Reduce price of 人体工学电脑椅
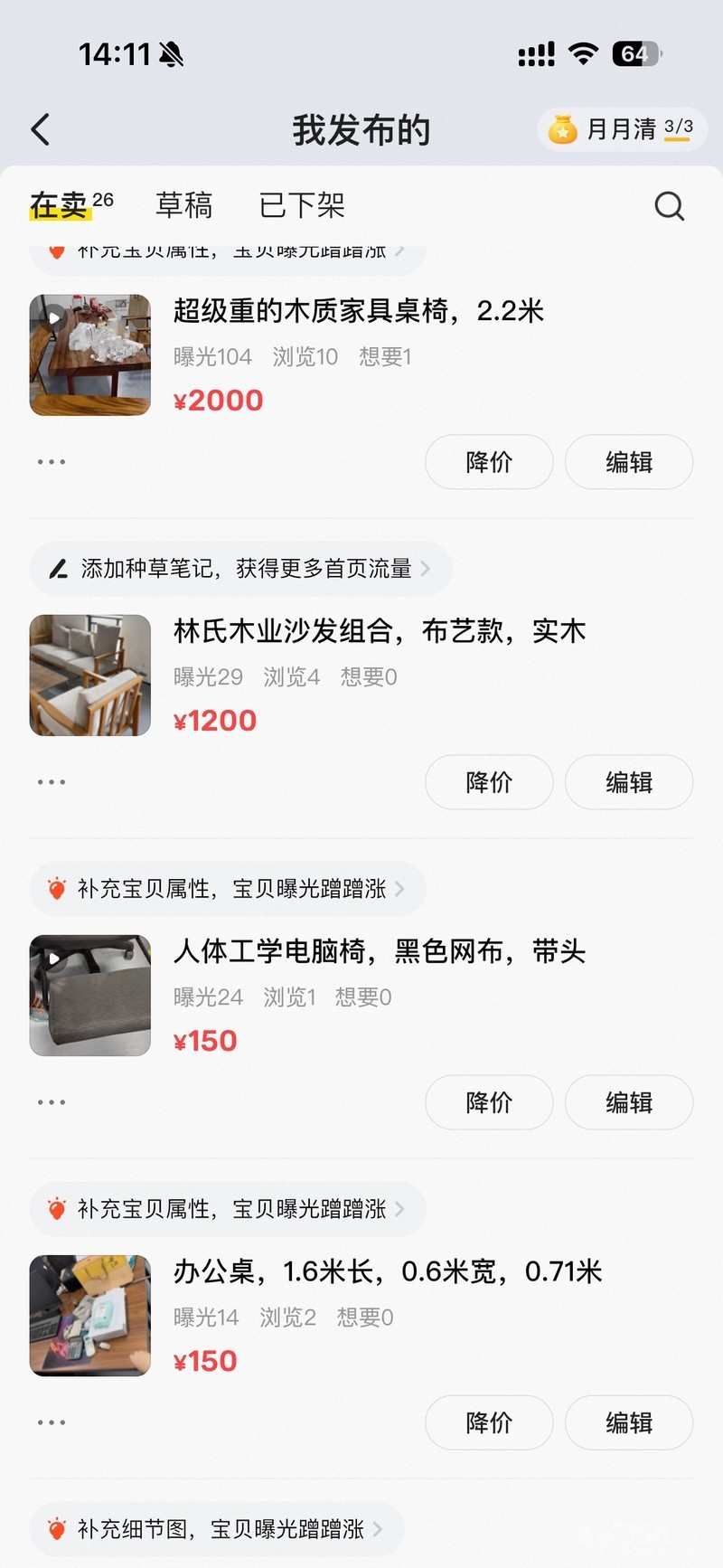Image resolution: width=723 pixels, height=1568 pixels. [489, 1102]
